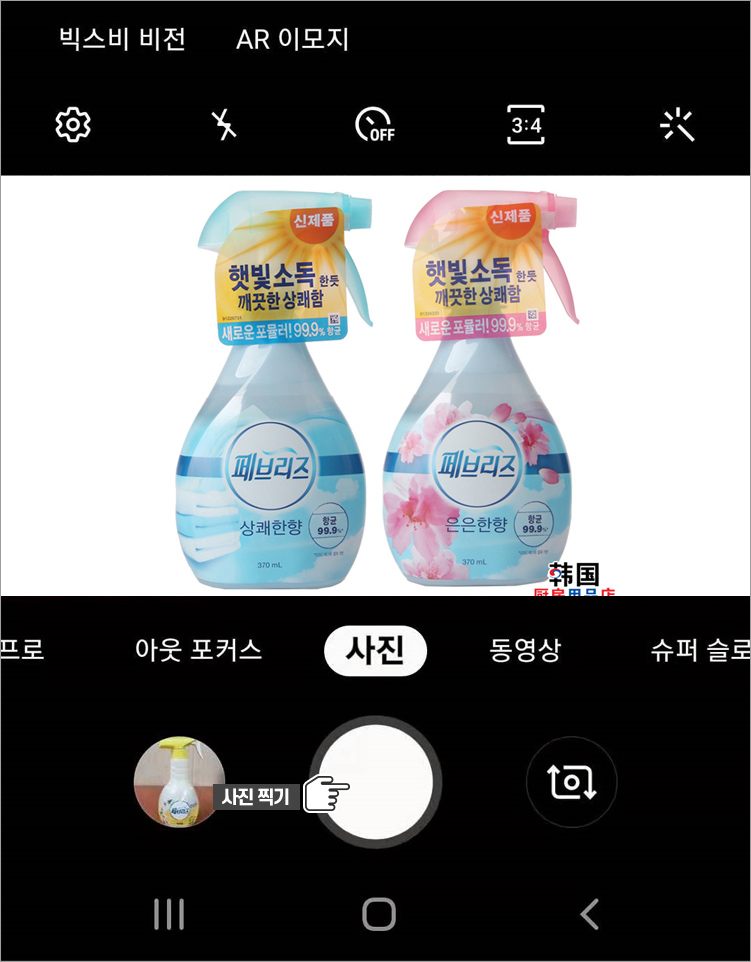Open 빅스비 비전 from the top bar
The width and height of the screenshot is (751, 962).
click(x=121, y=42)
